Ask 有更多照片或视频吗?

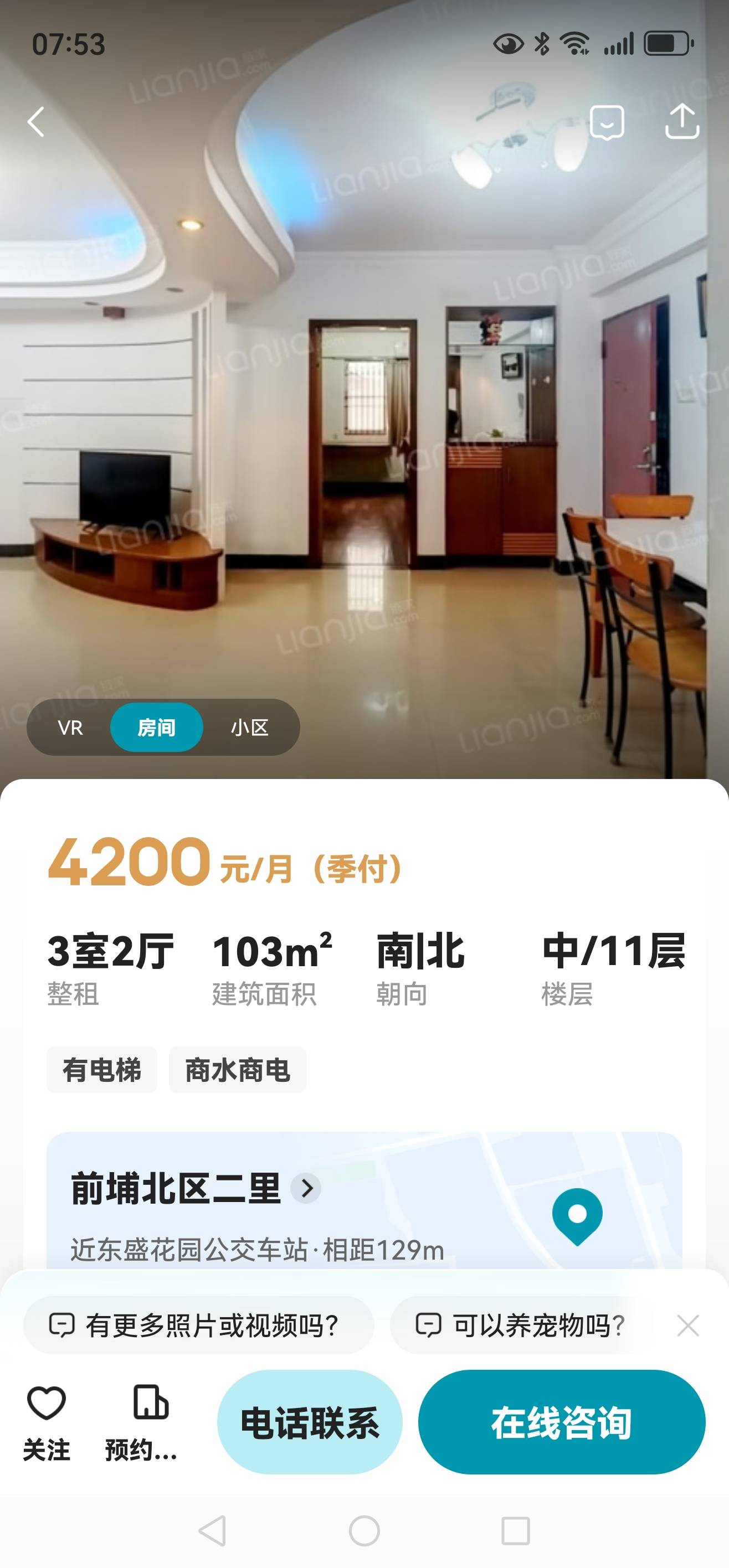[x=198, y=1325]
